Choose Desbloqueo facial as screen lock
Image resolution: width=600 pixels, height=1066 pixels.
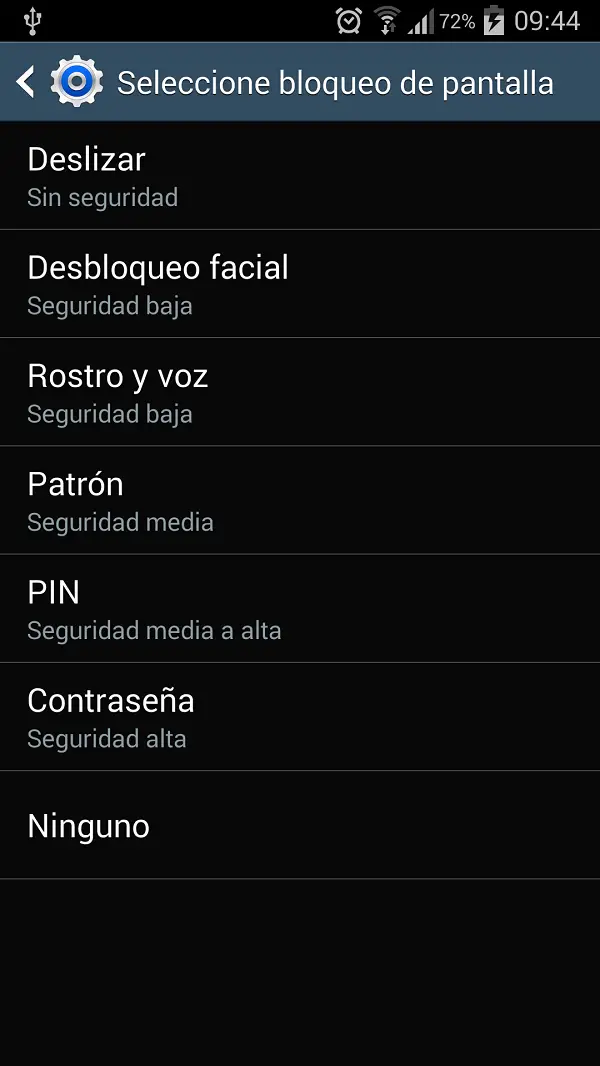tap(300, 283)
